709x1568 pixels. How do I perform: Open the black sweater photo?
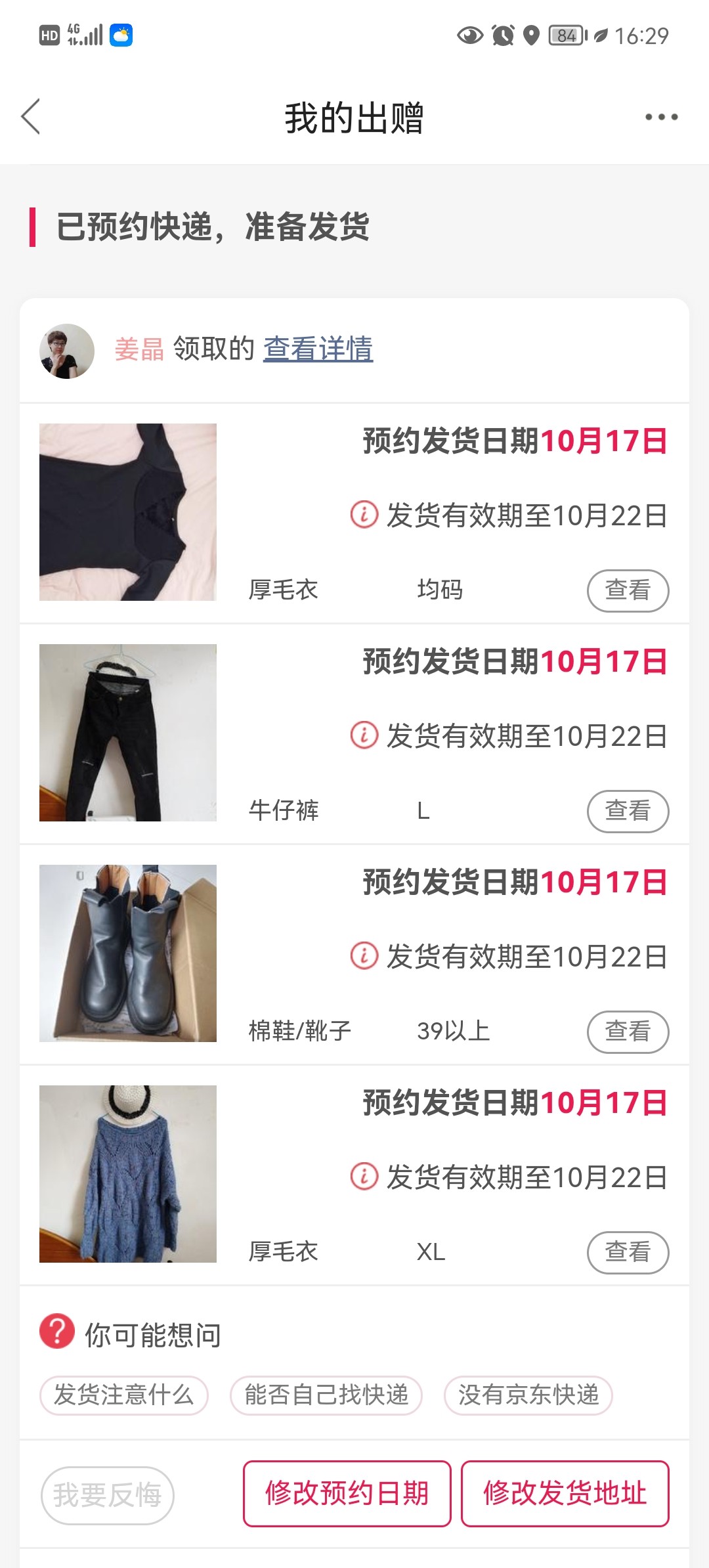[x=128, y=512]
